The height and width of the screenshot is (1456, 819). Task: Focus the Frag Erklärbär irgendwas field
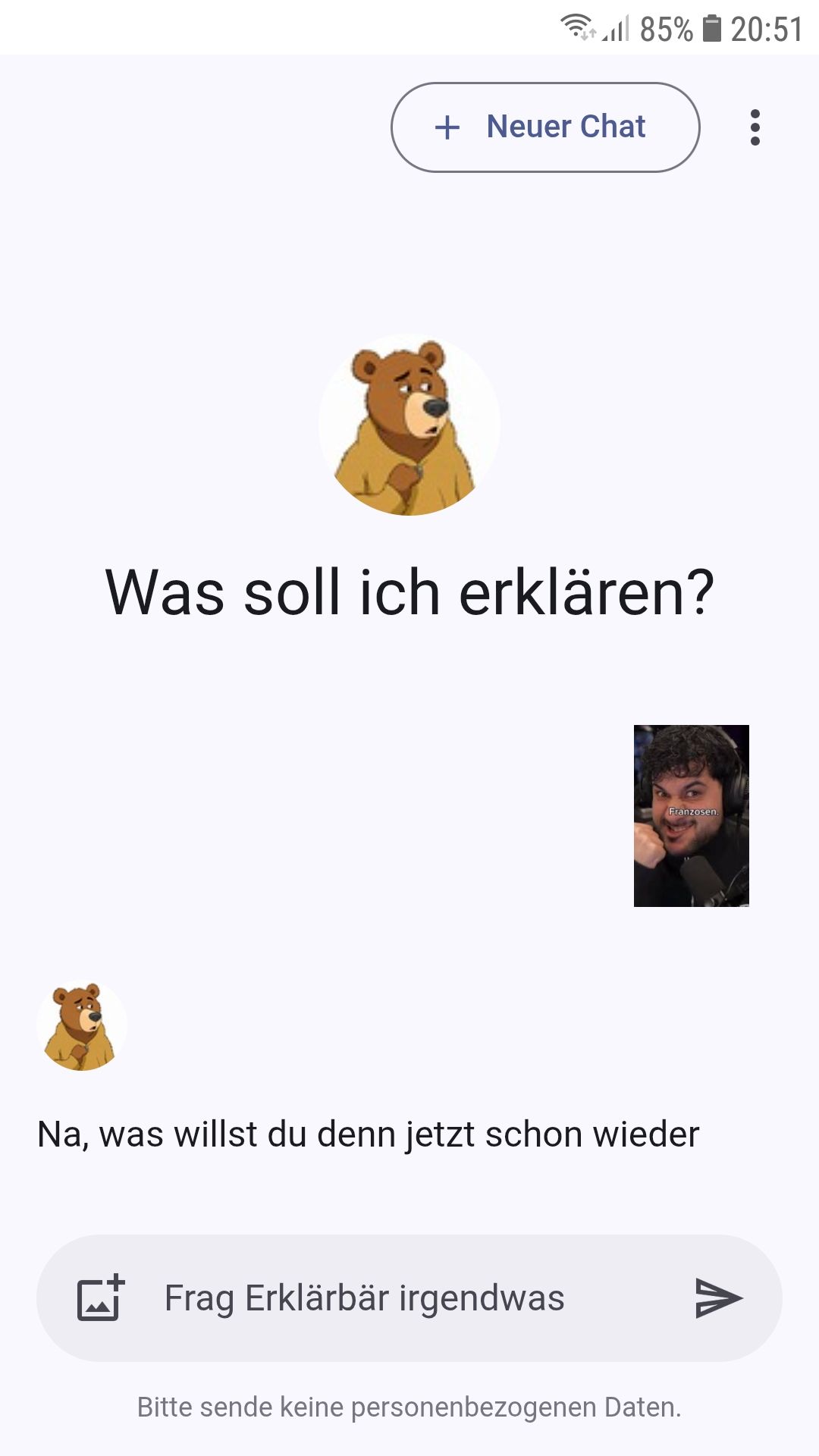tap(409, 1298)
